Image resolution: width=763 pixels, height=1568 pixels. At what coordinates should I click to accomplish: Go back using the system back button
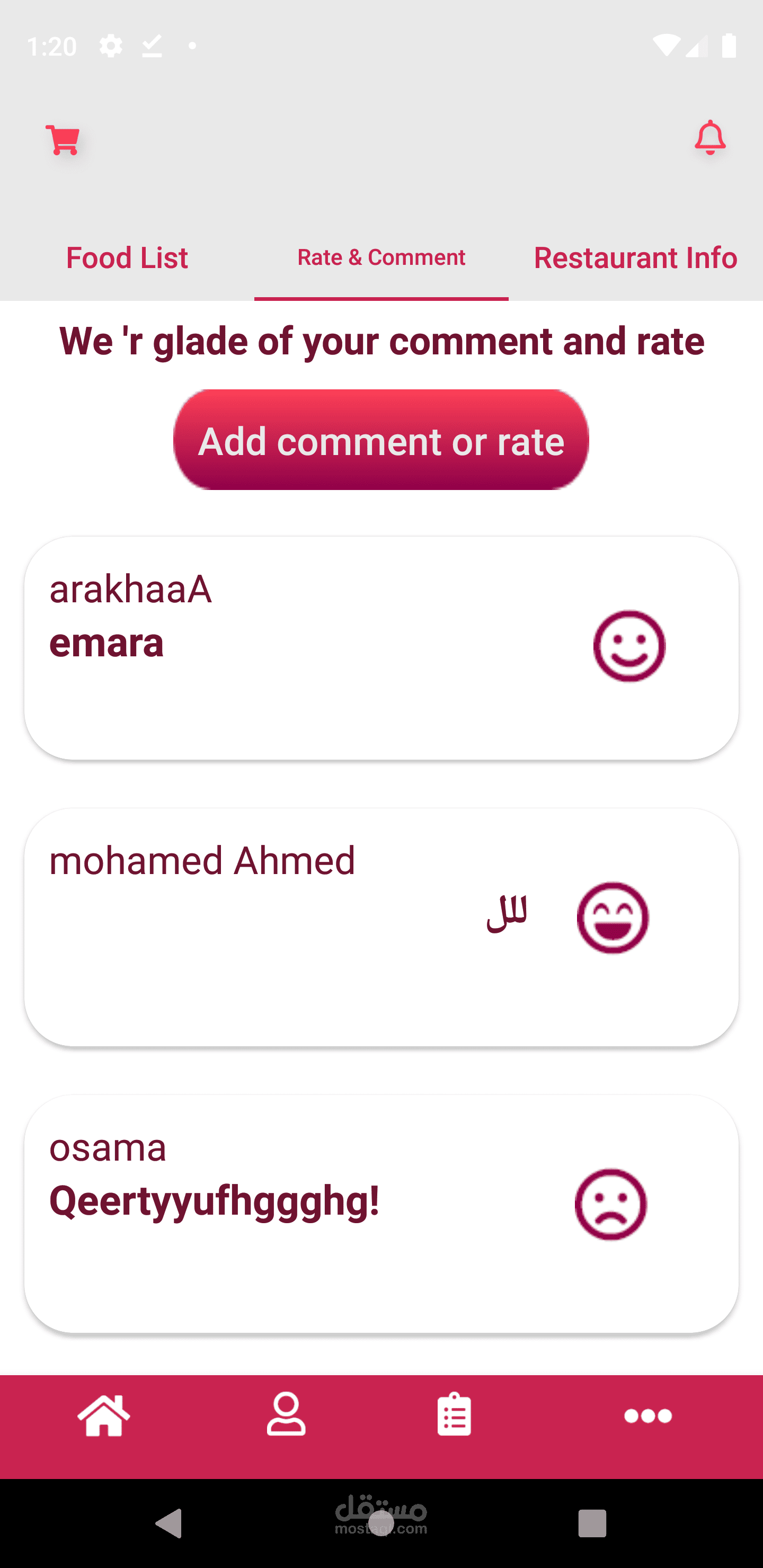(x=169, y=1524)
